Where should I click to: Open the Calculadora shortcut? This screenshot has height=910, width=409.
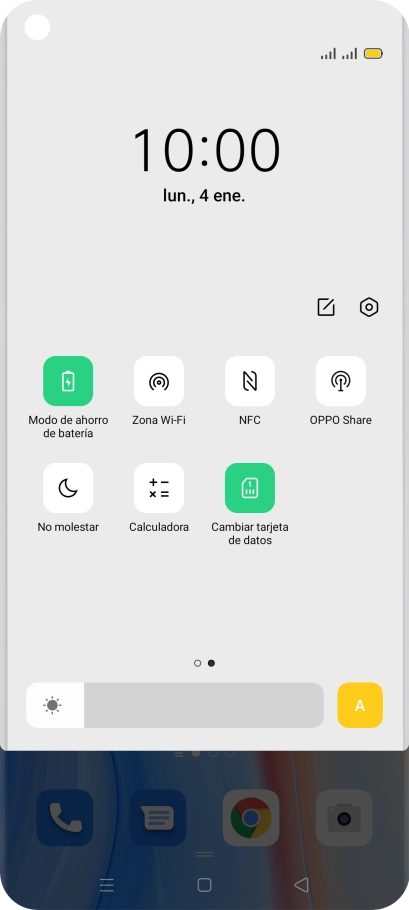[159, 488]
